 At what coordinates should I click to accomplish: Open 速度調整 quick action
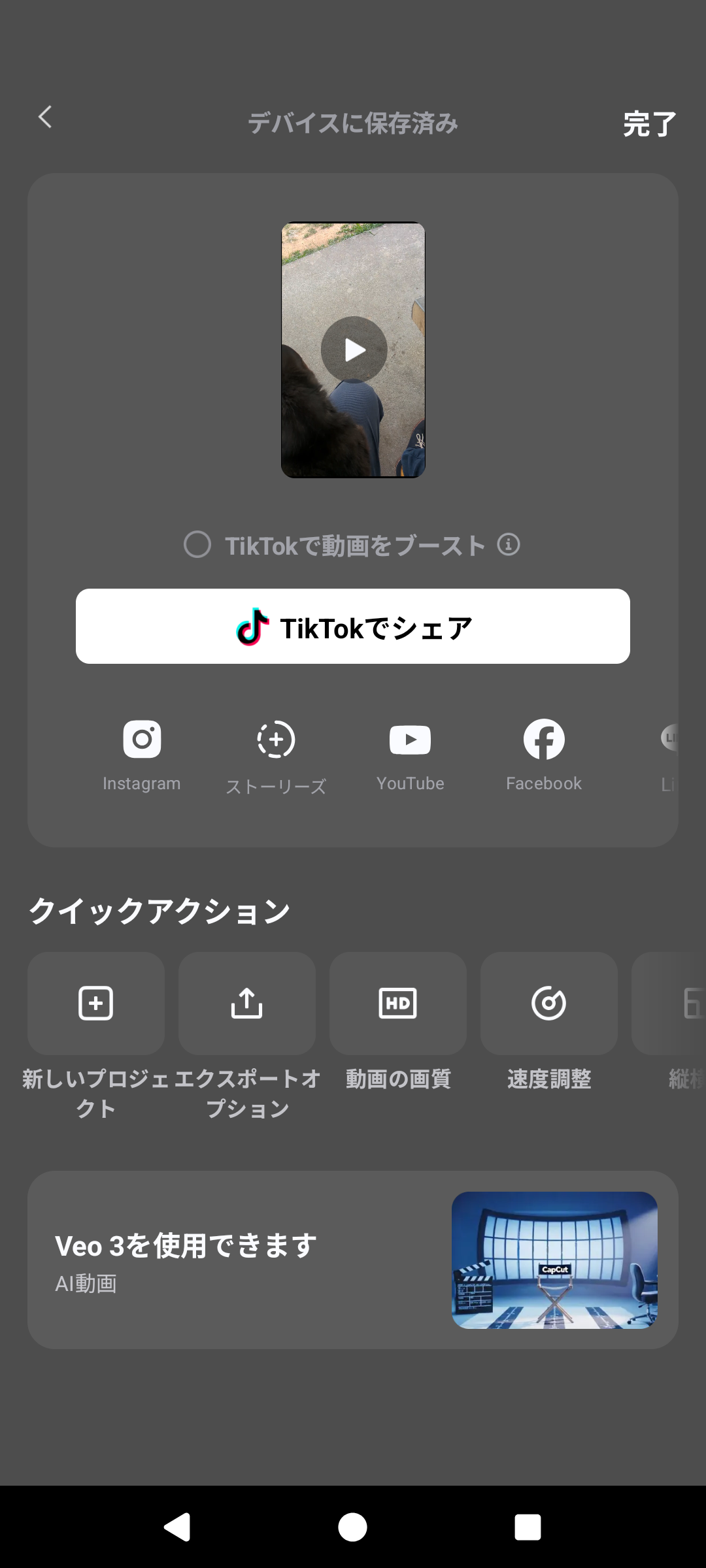[x=549, y=1004]
